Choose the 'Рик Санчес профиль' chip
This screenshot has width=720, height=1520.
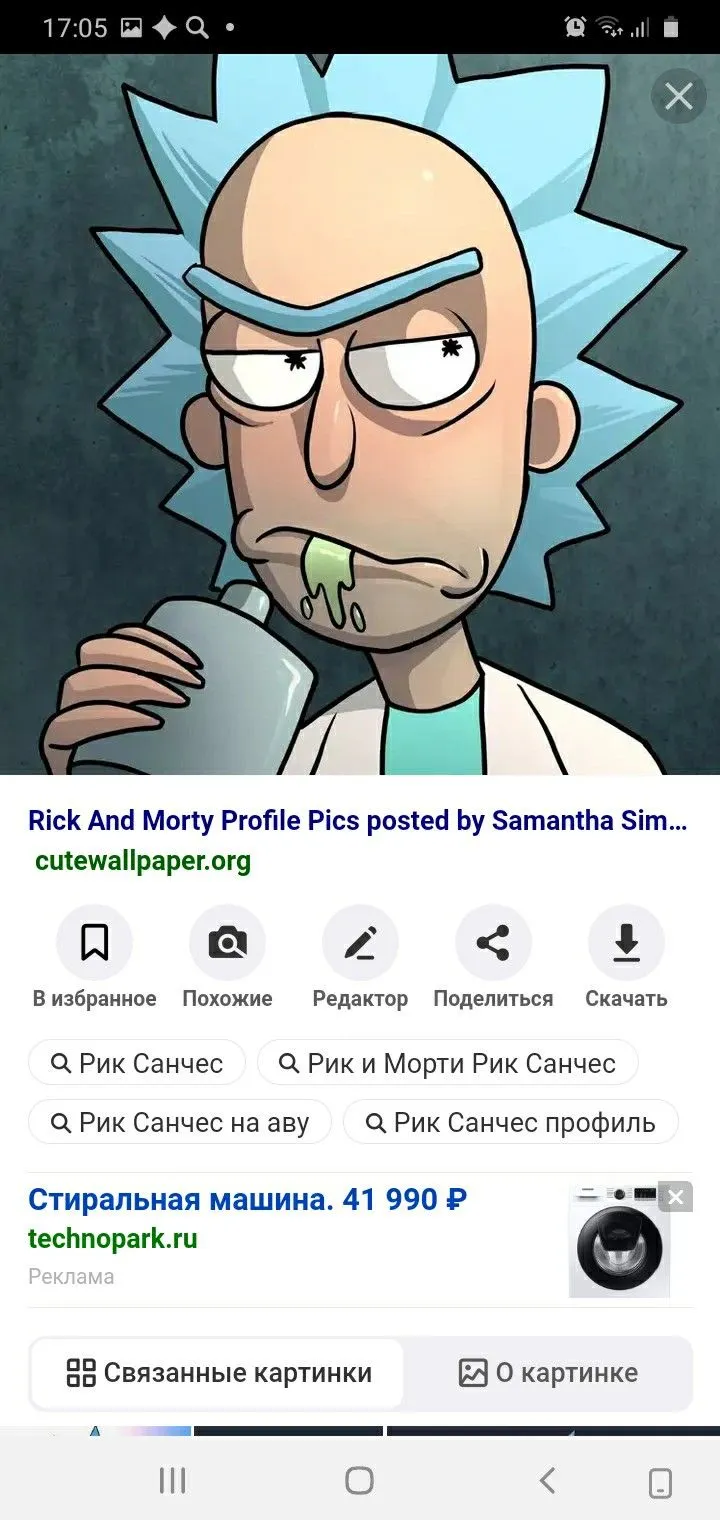[x=511, y=1122]
